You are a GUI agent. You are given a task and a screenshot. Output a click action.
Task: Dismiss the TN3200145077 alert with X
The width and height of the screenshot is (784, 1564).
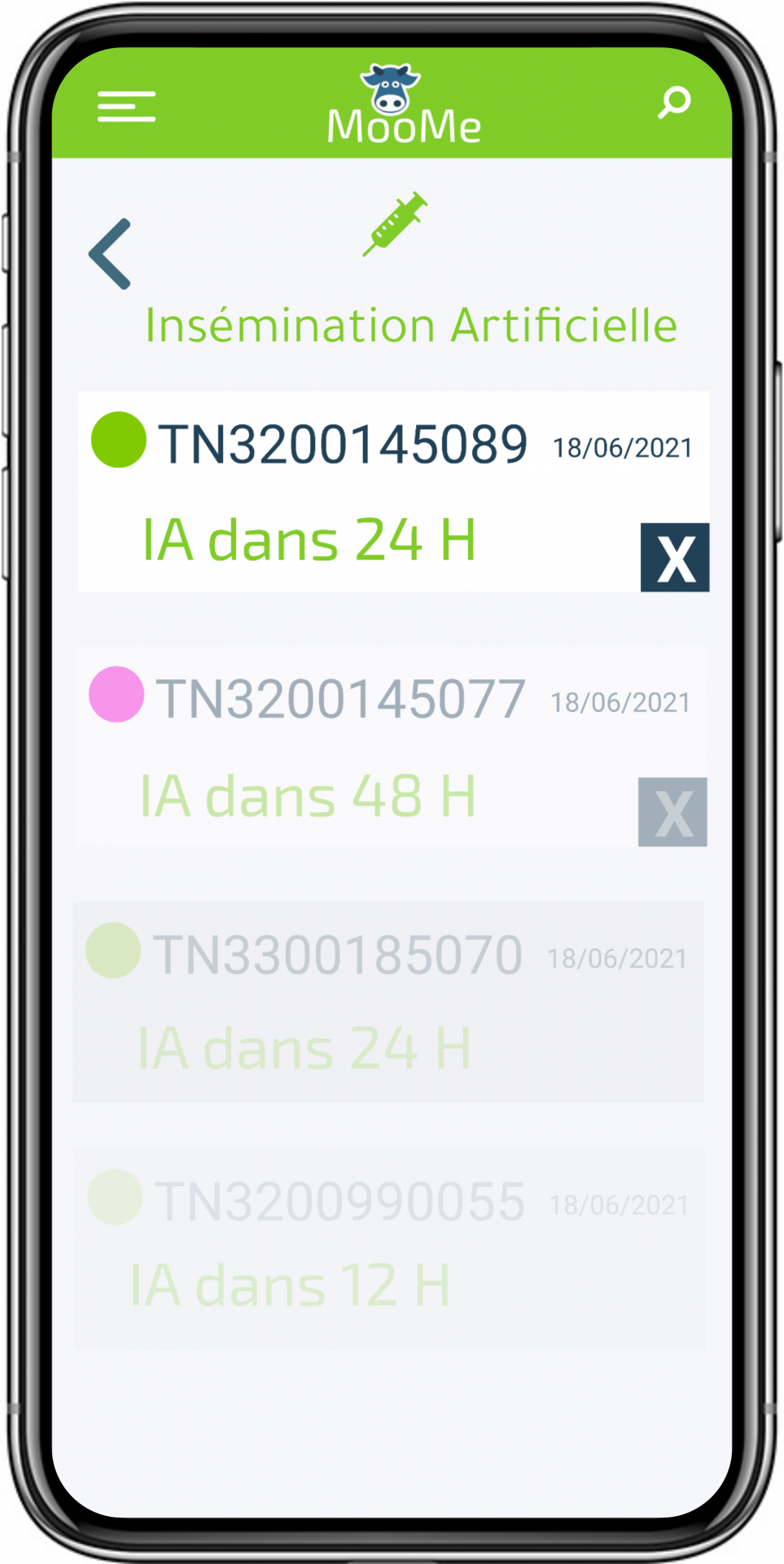pos(672,812)
